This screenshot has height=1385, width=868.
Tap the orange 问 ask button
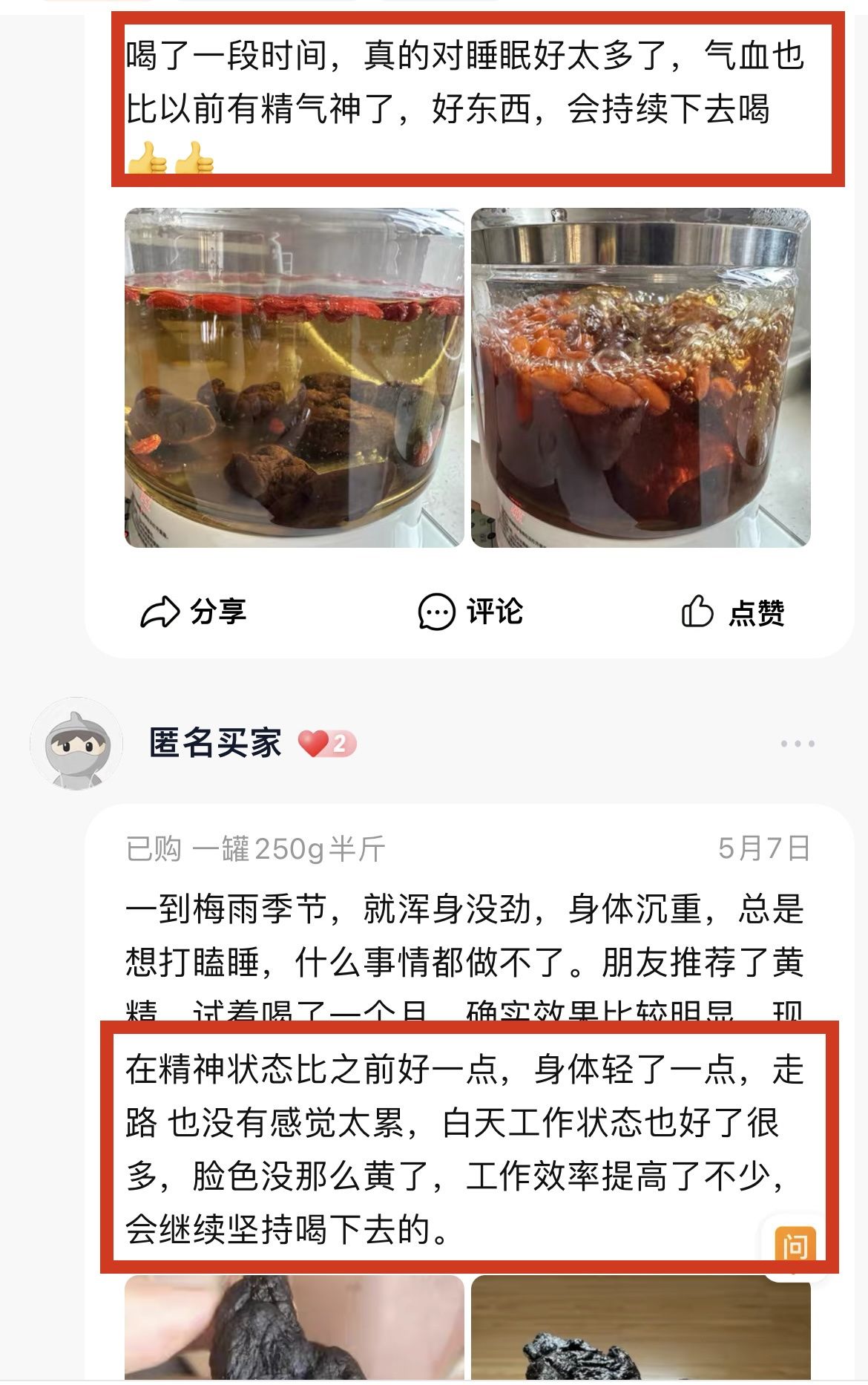point(795,1246)
